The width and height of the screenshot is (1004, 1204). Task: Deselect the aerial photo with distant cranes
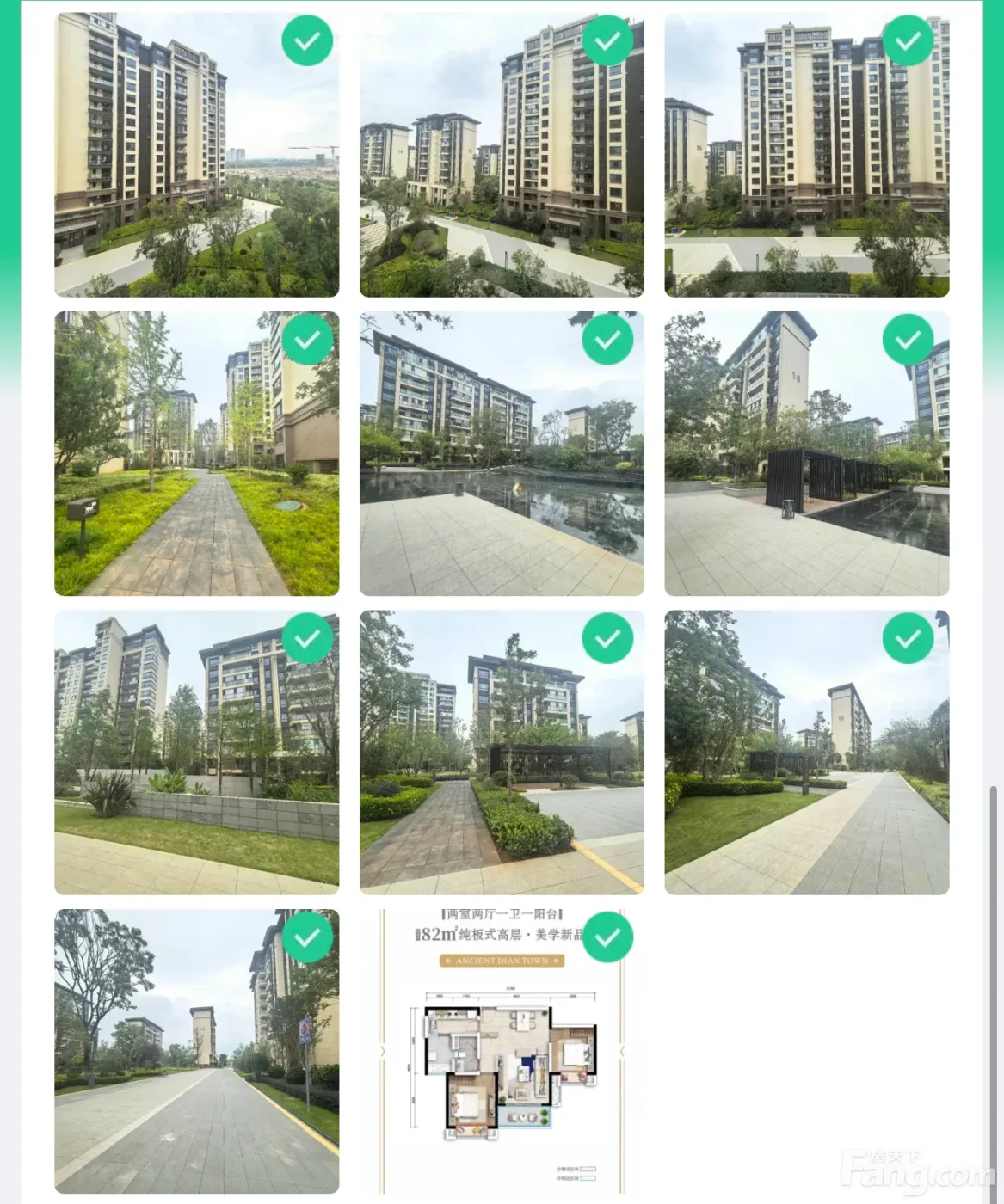coord(307,40)
